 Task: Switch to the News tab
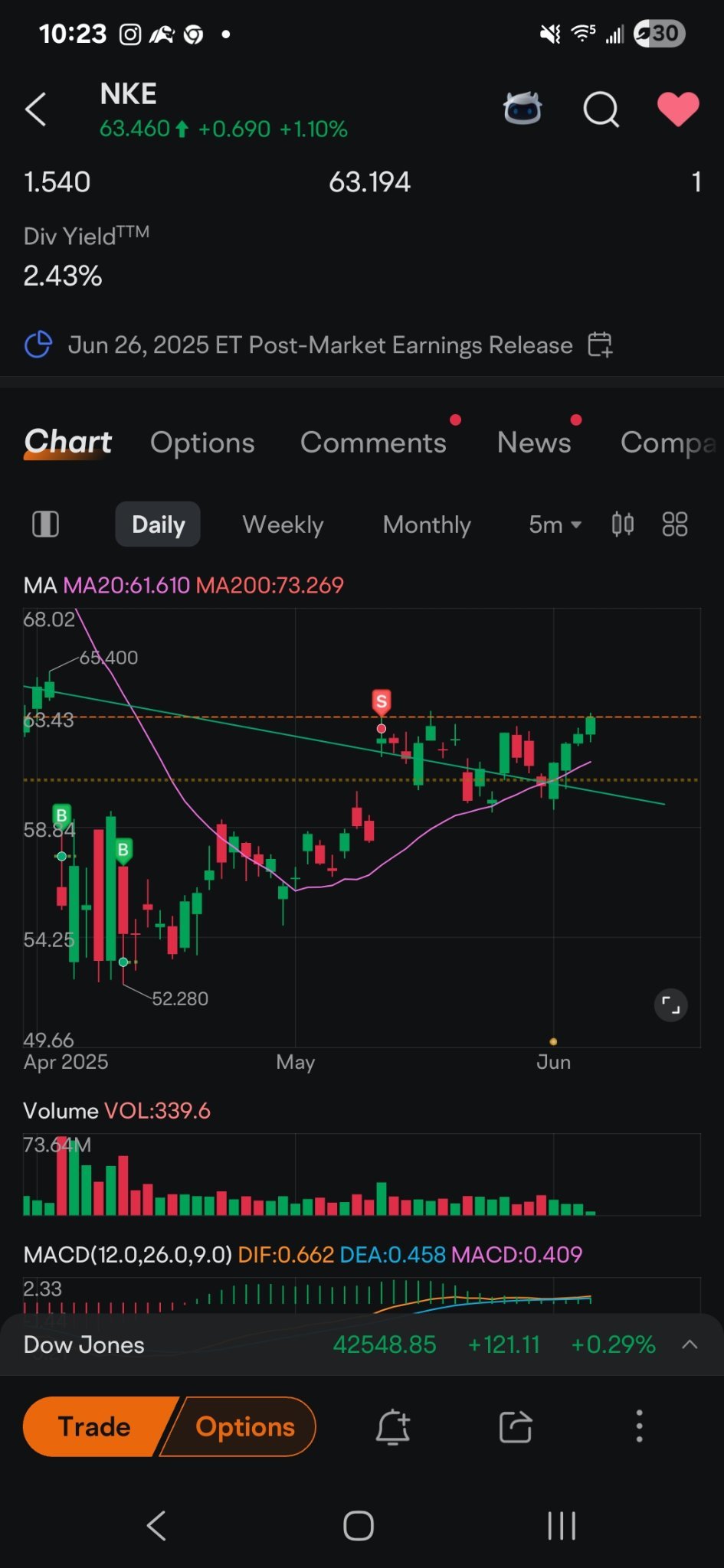534,443
